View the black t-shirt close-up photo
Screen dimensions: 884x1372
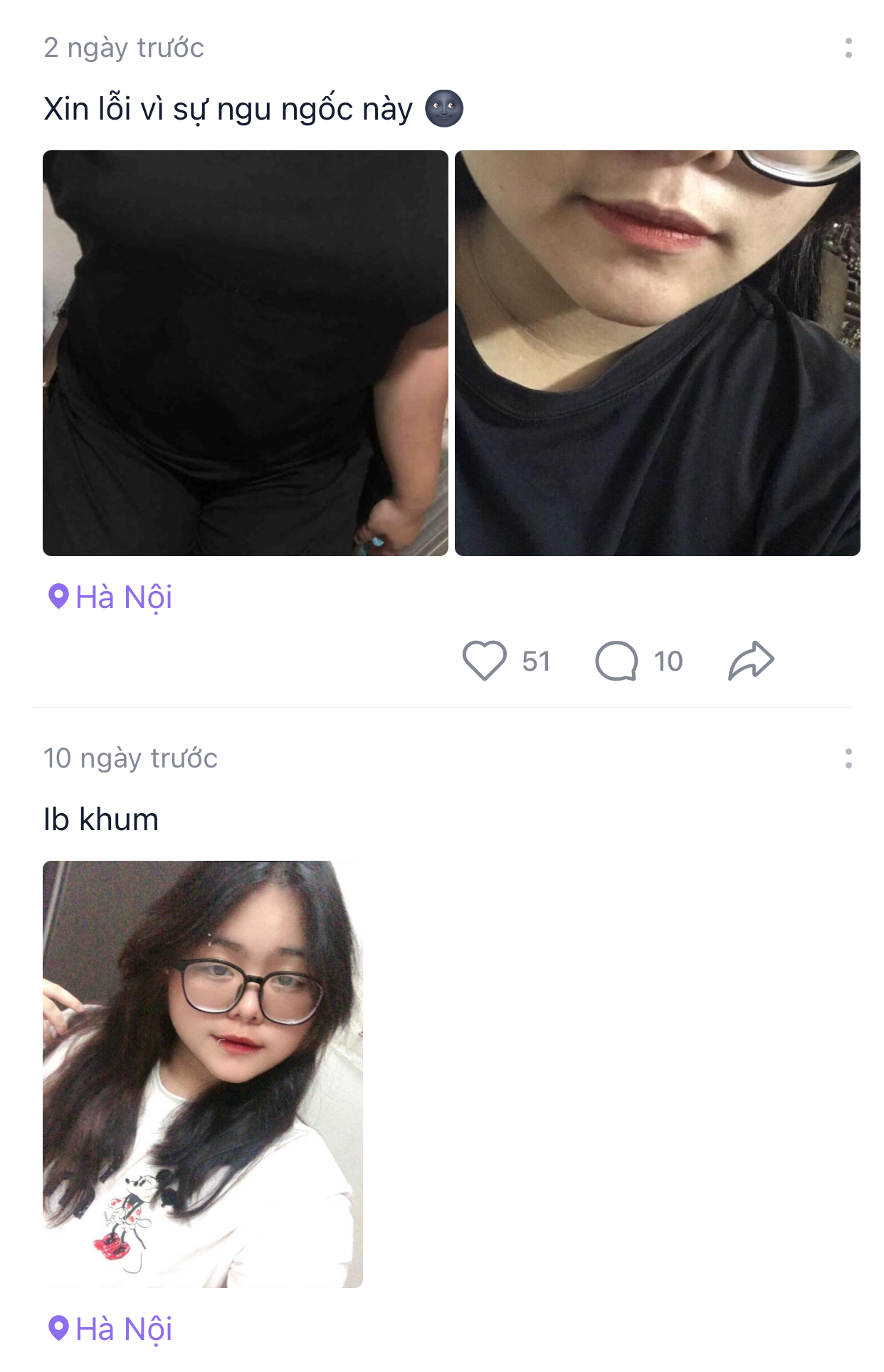pos(657,352)
